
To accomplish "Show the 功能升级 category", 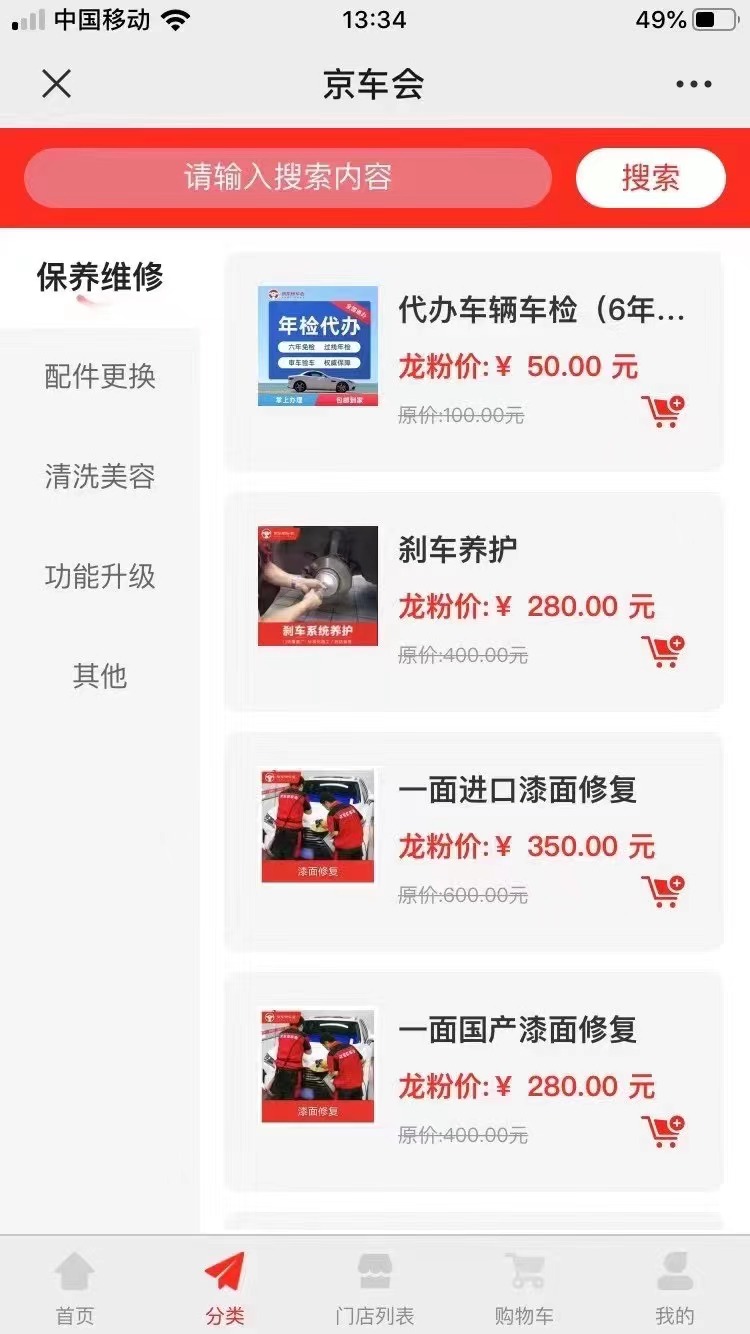I will point(100,577).
